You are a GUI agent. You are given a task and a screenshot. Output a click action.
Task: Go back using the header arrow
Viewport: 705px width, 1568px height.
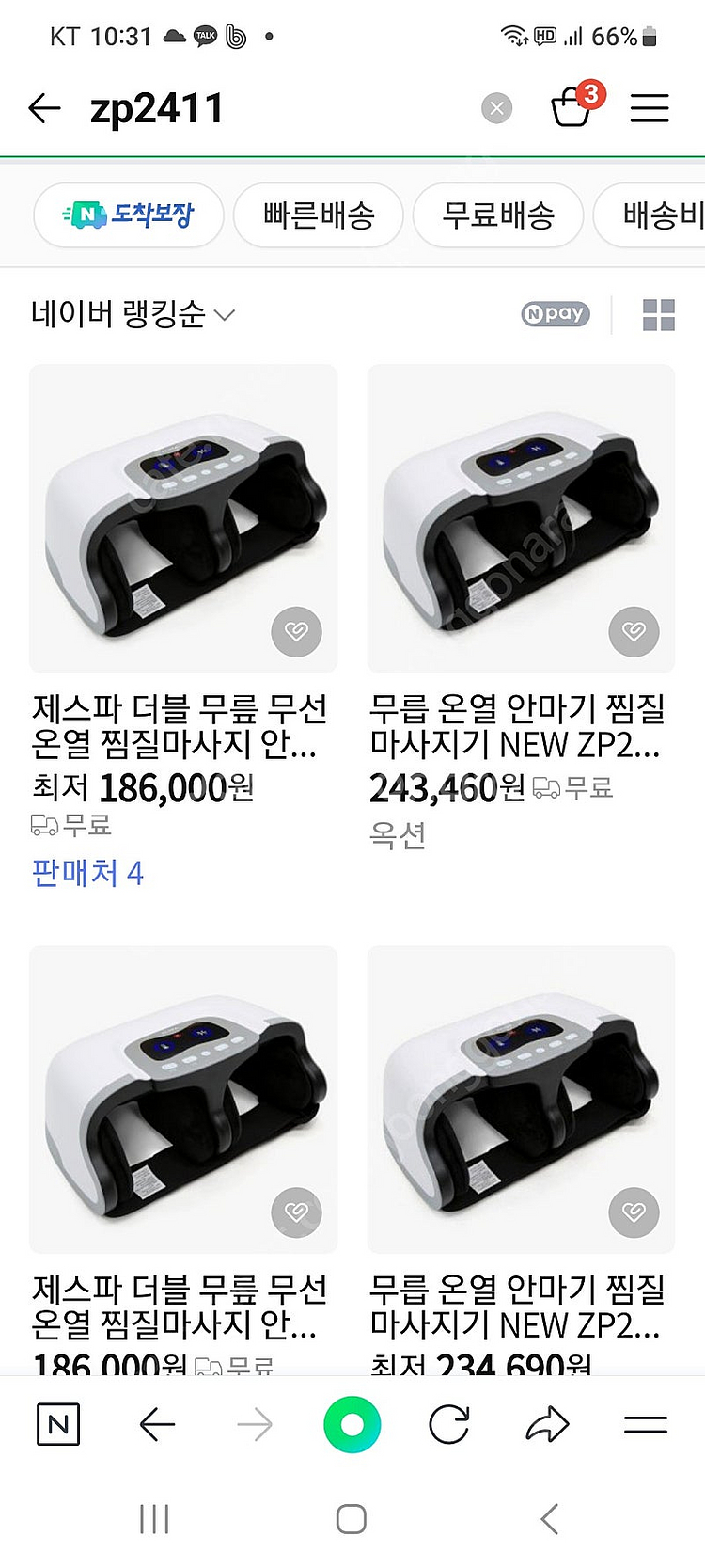click(44, 109)
